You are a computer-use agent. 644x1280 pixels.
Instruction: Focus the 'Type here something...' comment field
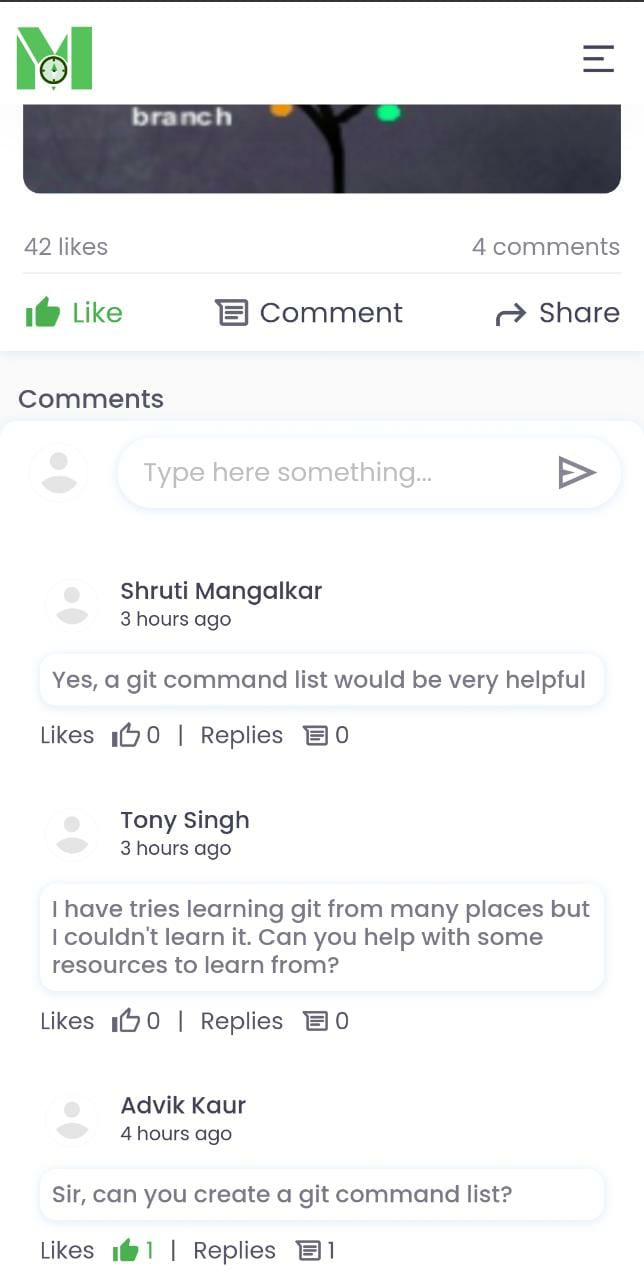point(340,472)
